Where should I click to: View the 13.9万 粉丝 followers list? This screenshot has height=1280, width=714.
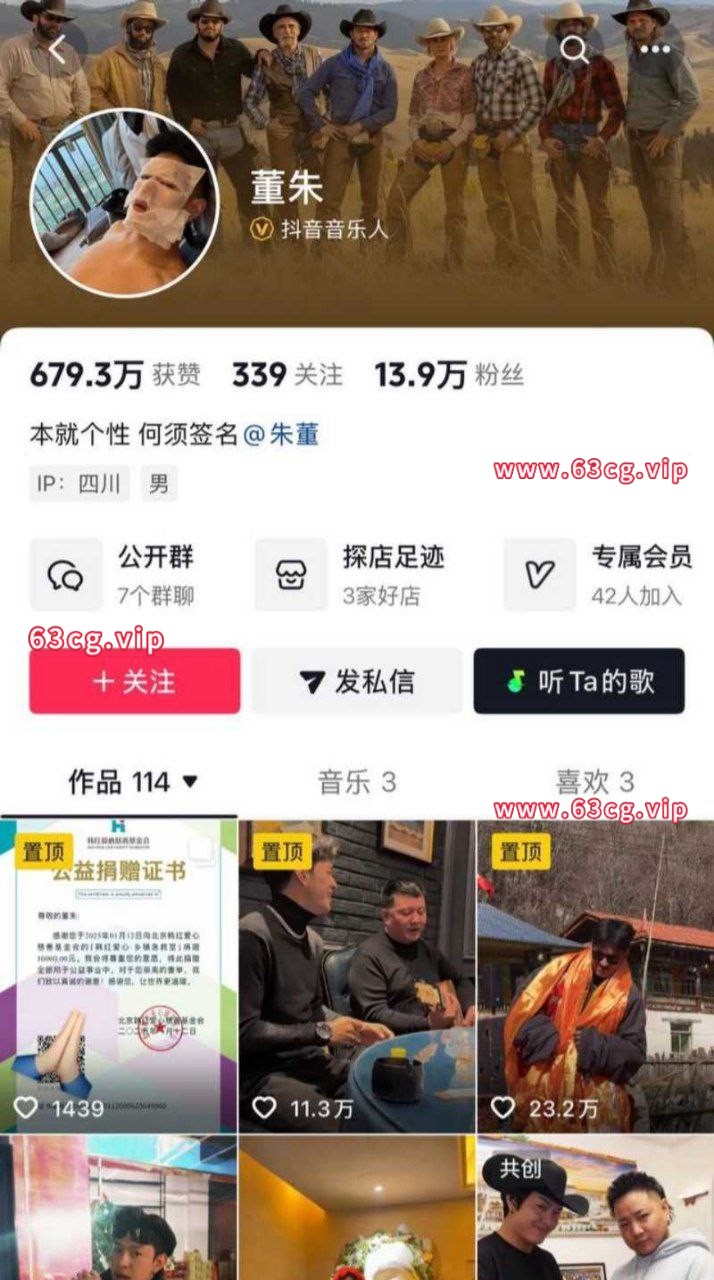tap(448, 375)
